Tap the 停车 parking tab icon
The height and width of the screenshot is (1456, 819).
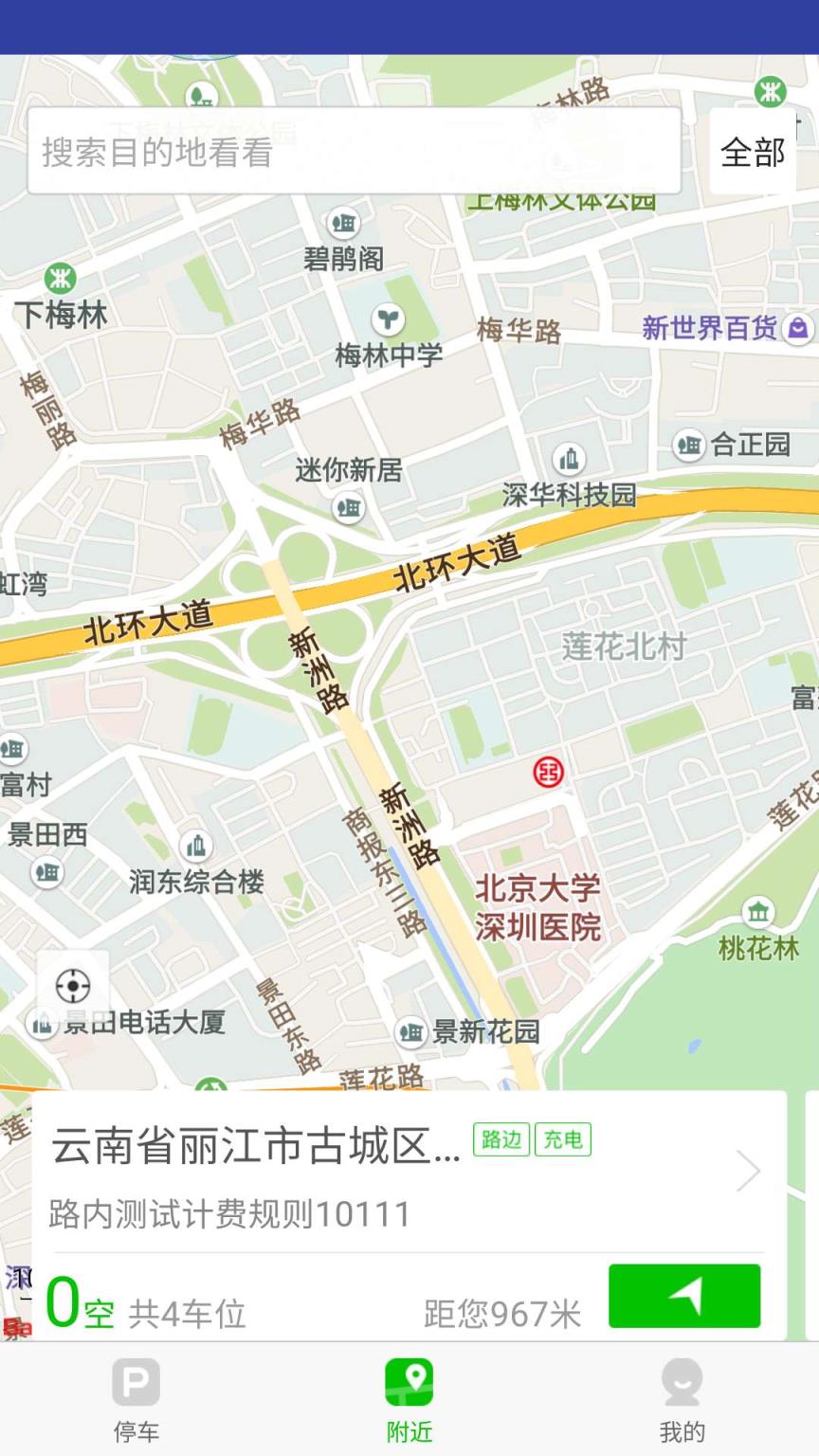tap(136, 1382)
